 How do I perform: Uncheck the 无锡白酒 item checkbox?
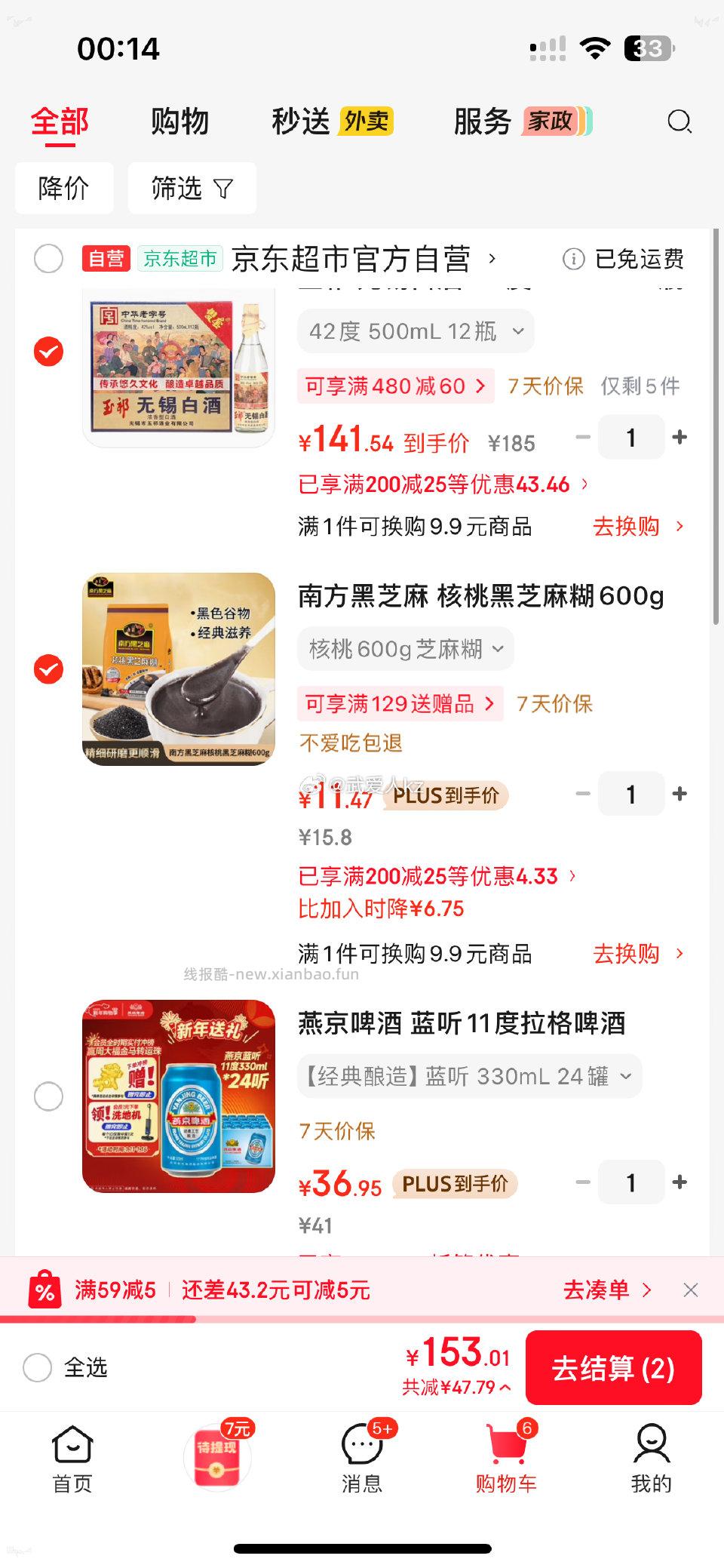click(x=49, y=350)
